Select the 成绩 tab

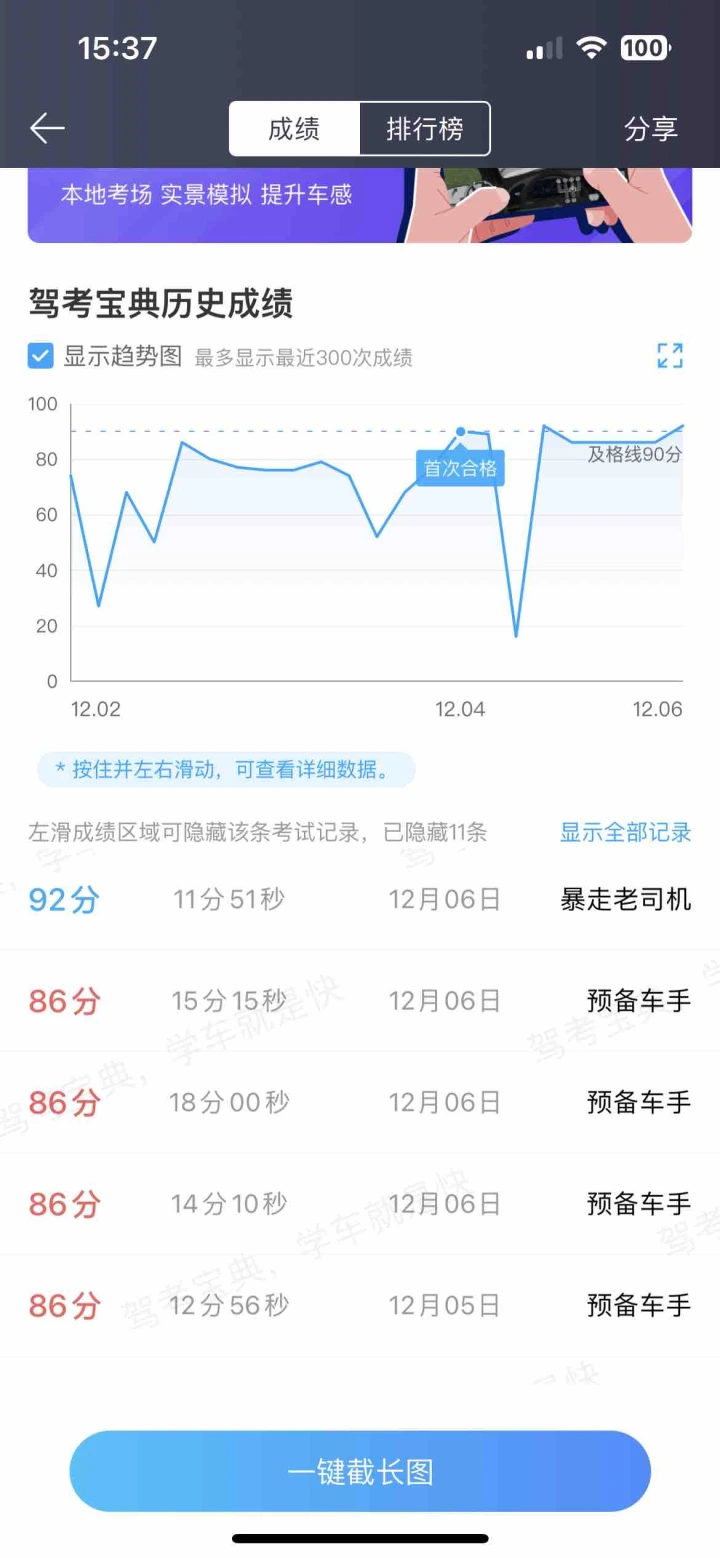[x=294, y=129]
